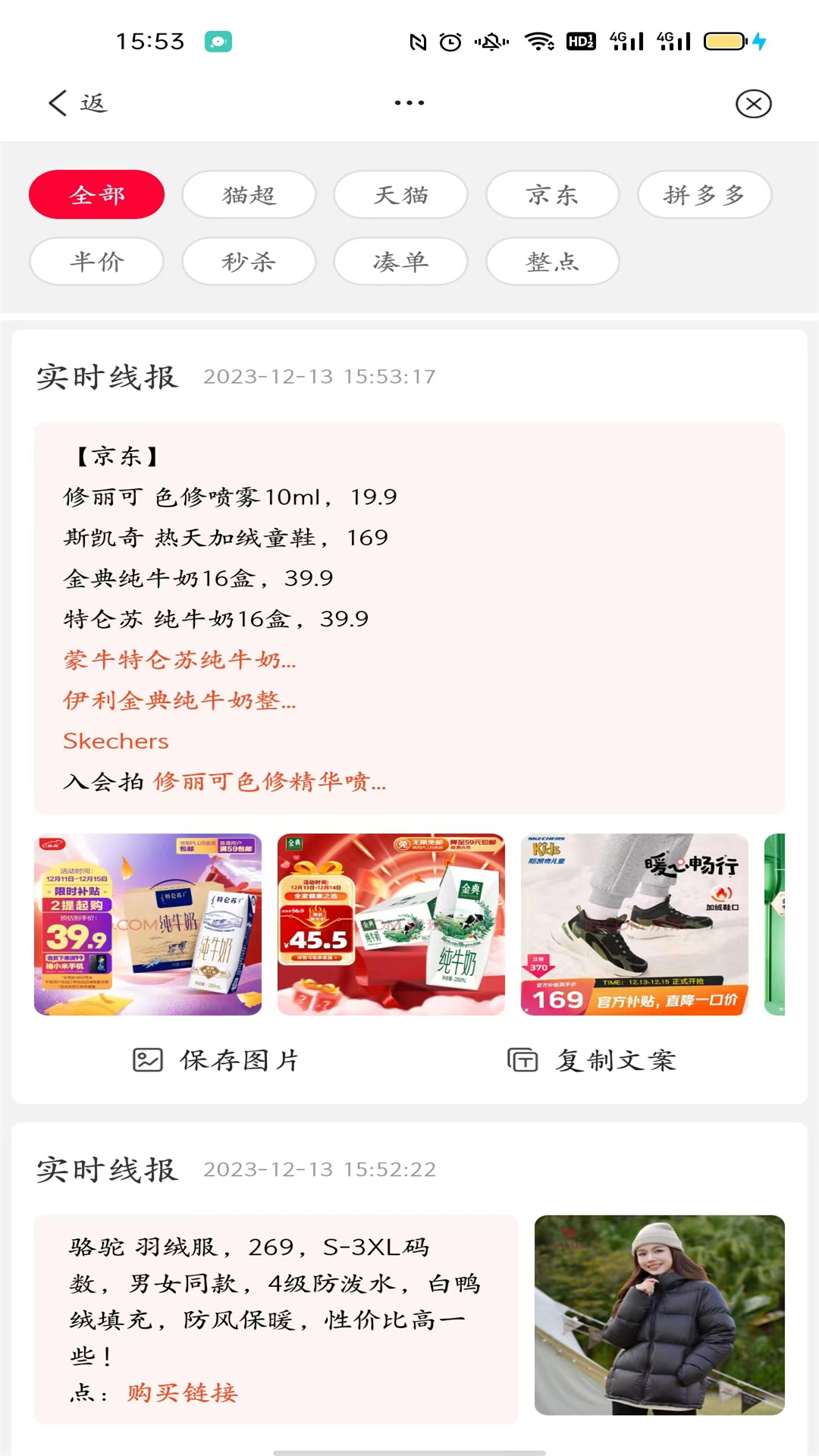Tap the copy icon beside 复制文案
The height and width of the screenshot is (1456, 819).
click(523, 1060)
